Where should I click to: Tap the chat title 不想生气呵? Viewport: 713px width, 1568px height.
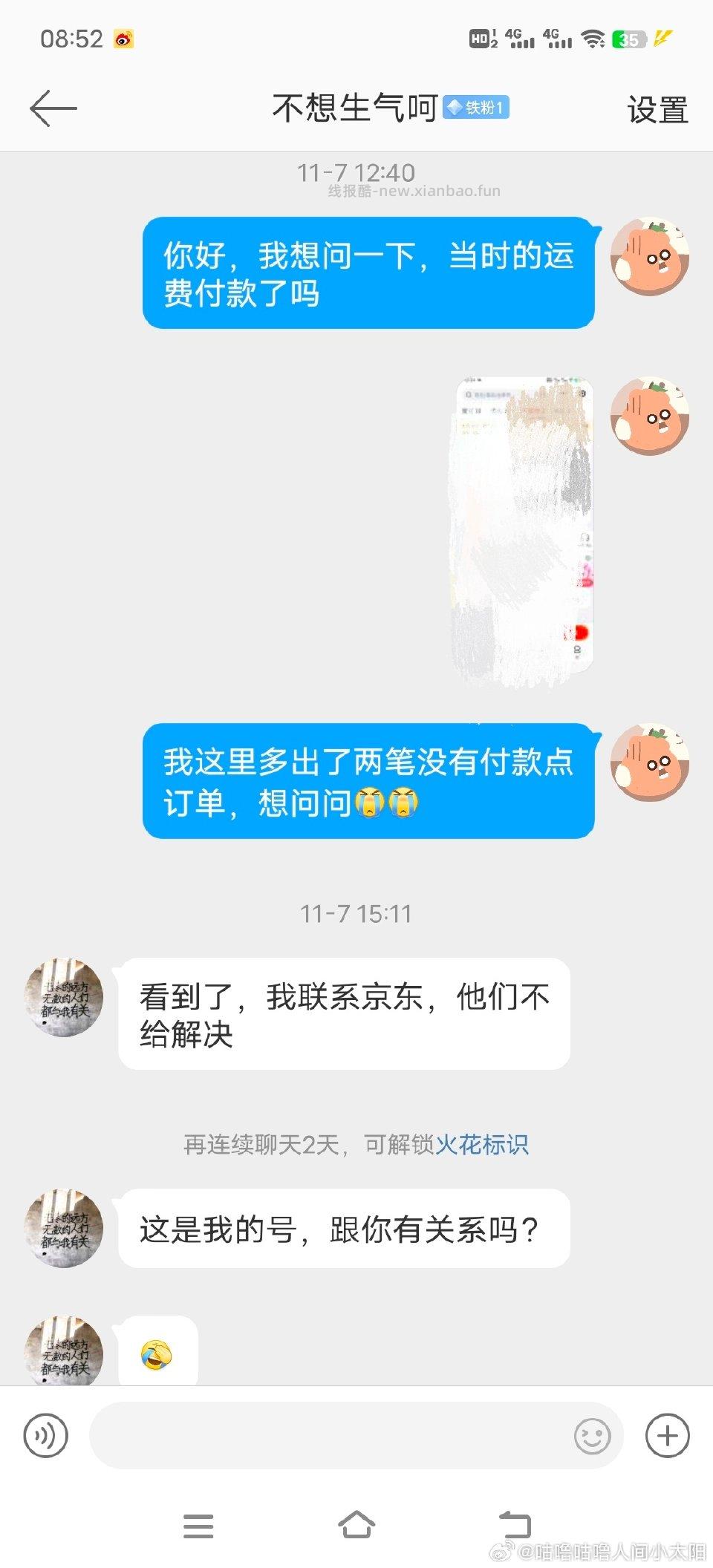pos(353,108)
